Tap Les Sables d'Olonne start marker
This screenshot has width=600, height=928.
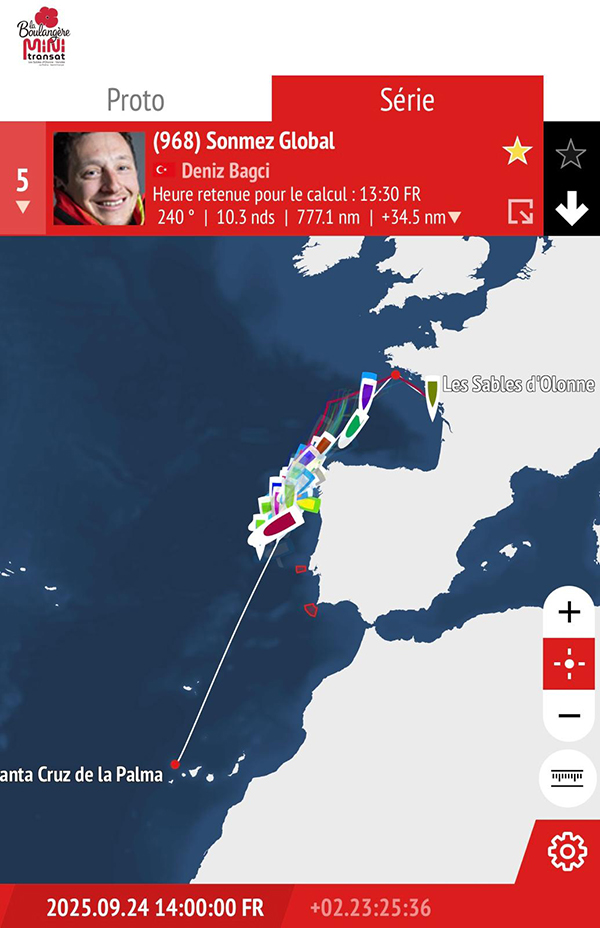point(396,375)
